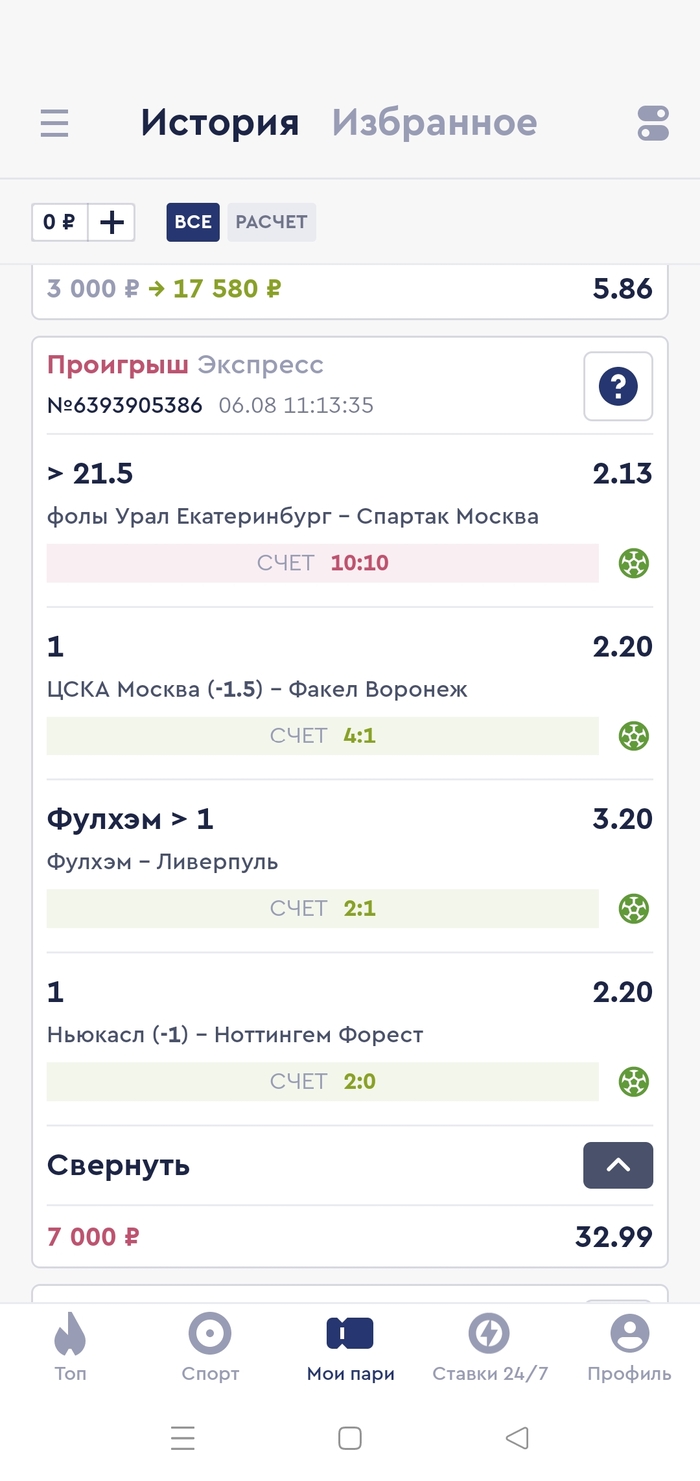
Task: Tap the system back button
Action: tap(517, 1438)
